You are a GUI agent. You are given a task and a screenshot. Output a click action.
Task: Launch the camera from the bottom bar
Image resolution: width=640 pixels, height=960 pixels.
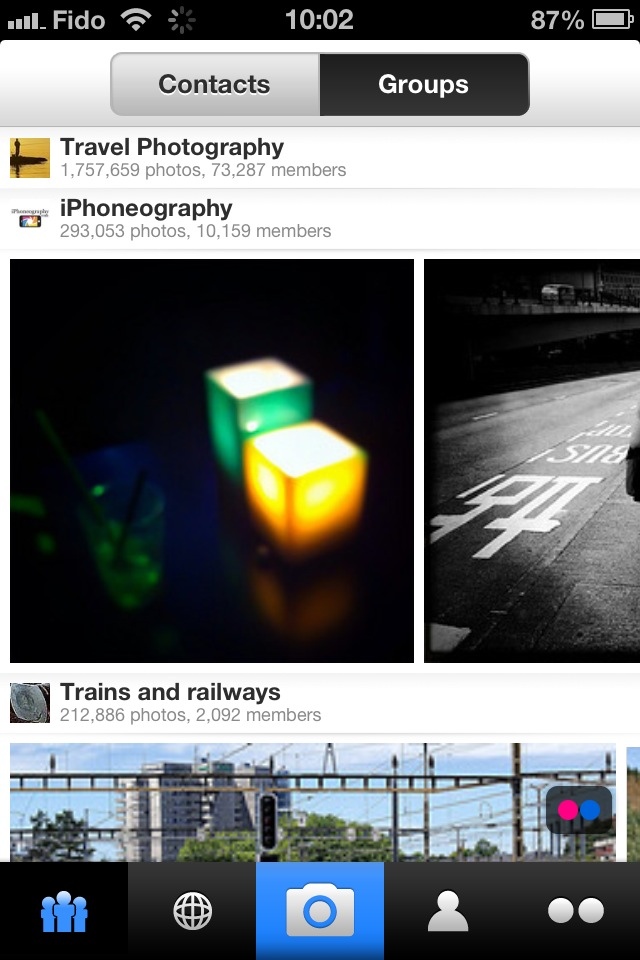[320, 911]
